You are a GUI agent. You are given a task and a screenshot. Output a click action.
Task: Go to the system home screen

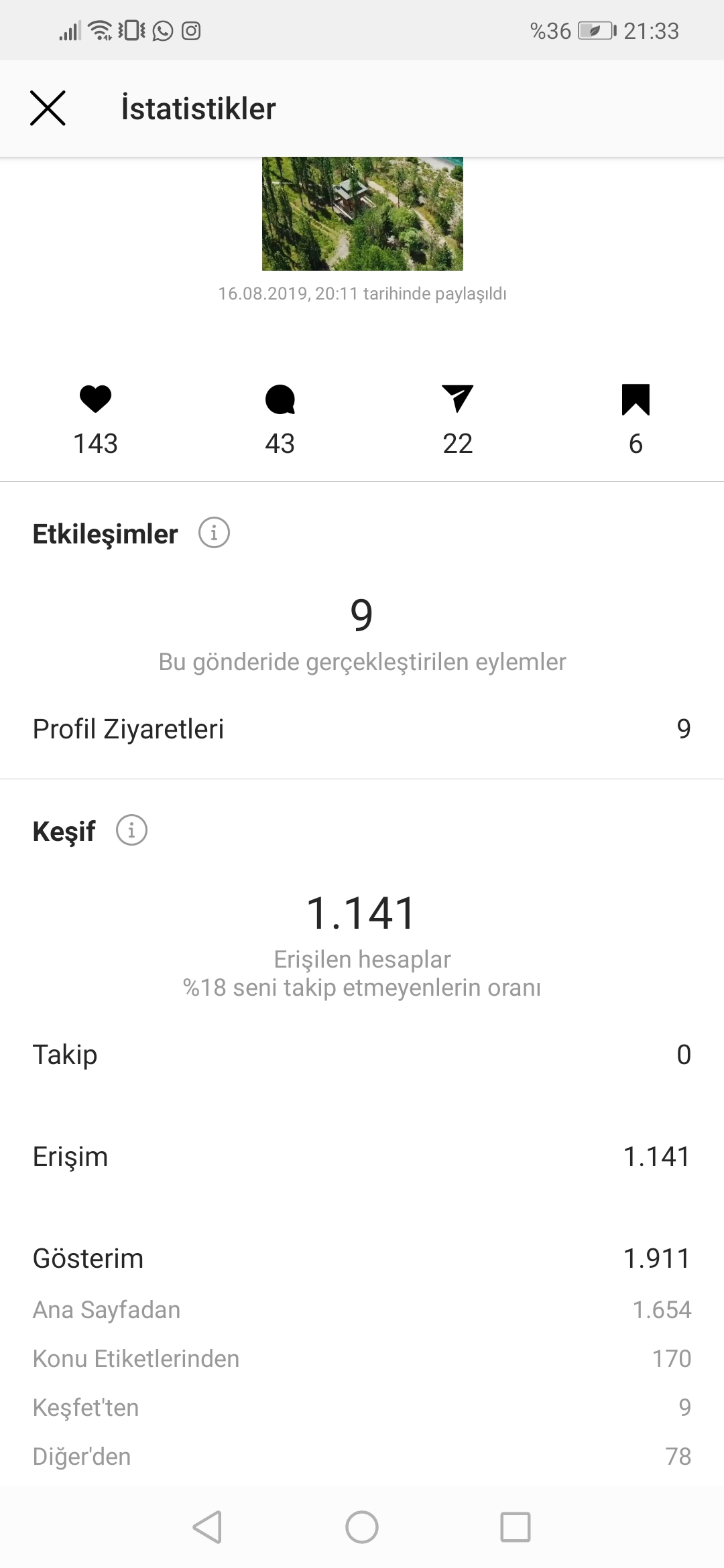click(x=362, y=1527)
